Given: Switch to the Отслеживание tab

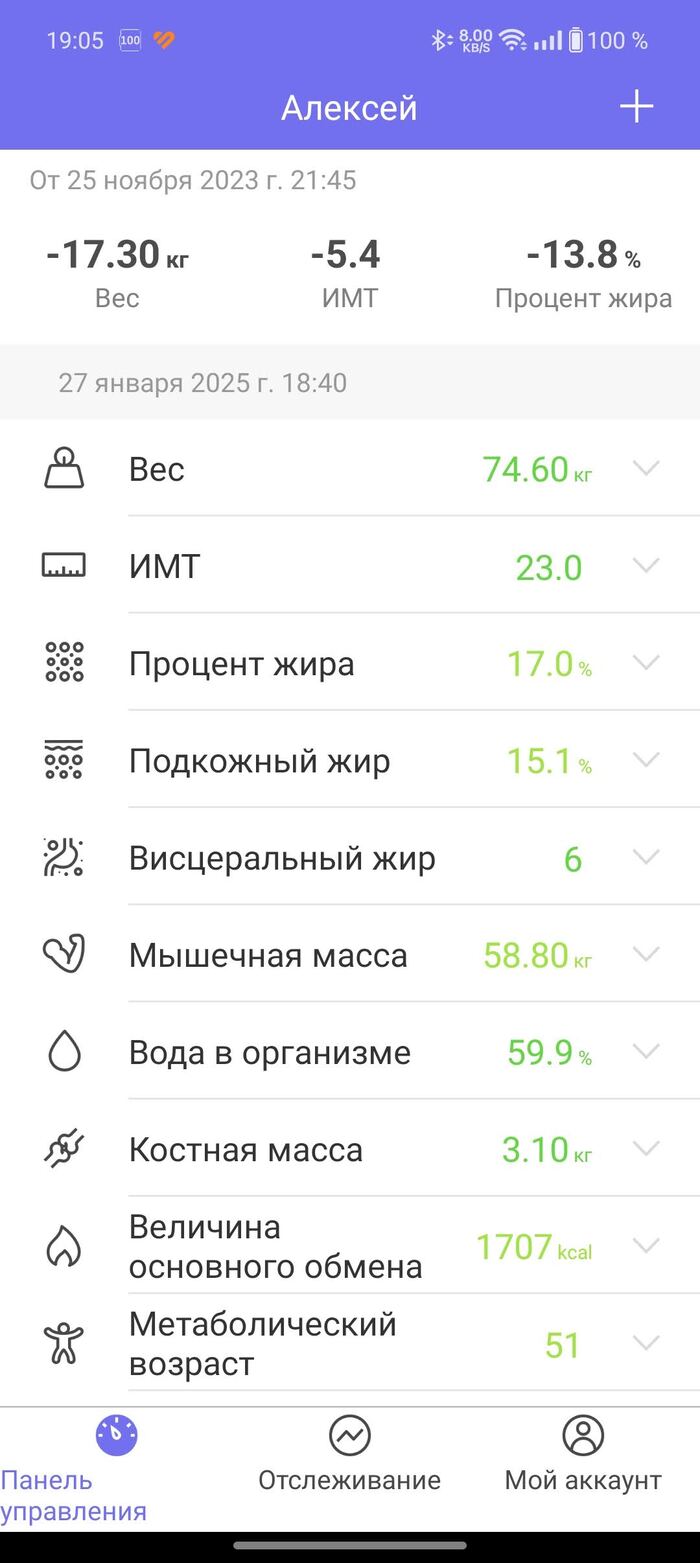Looking at the screenshot, I should [350, 1455].
